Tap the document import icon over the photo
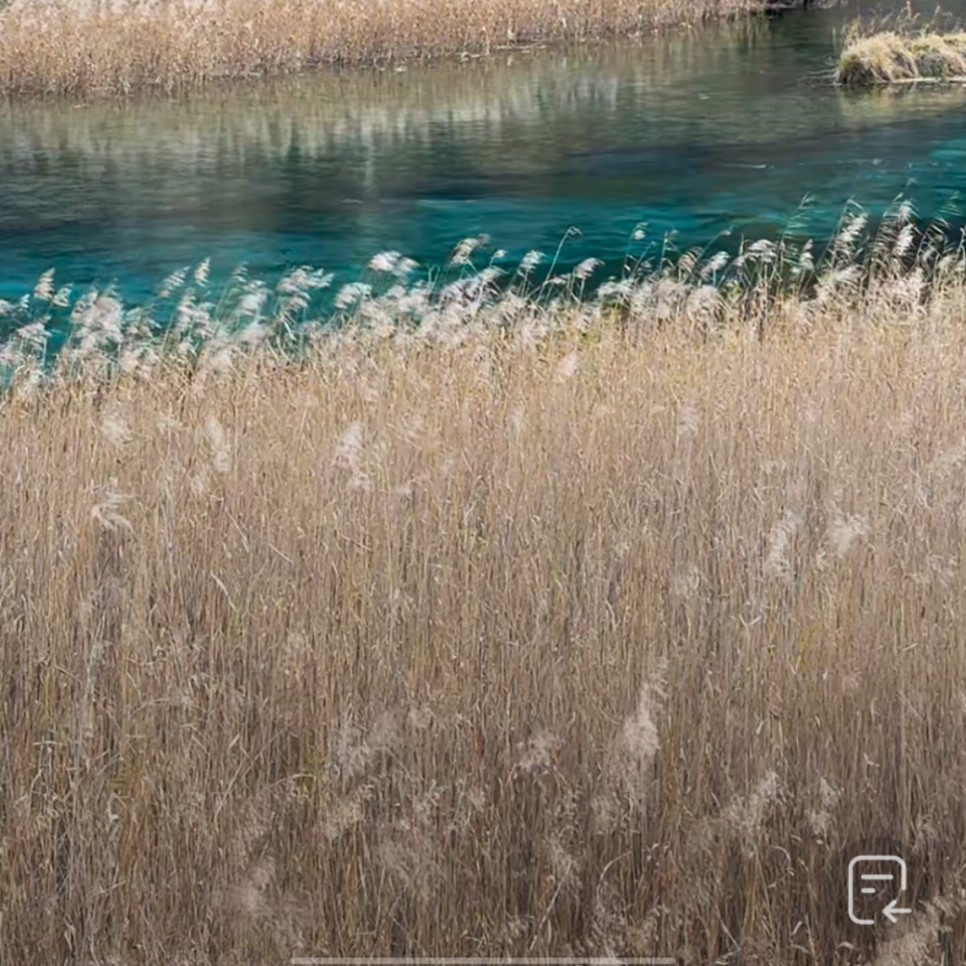Image resolution: width=966 pixels, height=966 pixels. click(x=878, y=889)
